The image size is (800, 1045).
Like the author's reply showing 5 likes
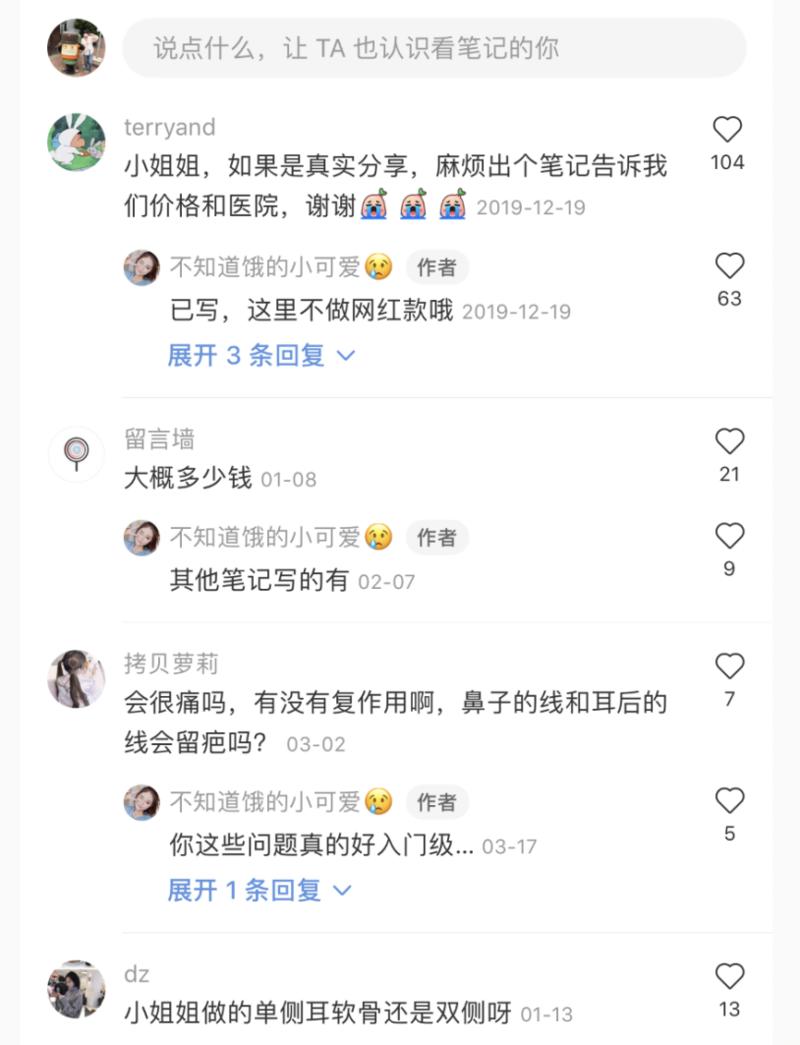pyautogui.click(x=730, y=800)
